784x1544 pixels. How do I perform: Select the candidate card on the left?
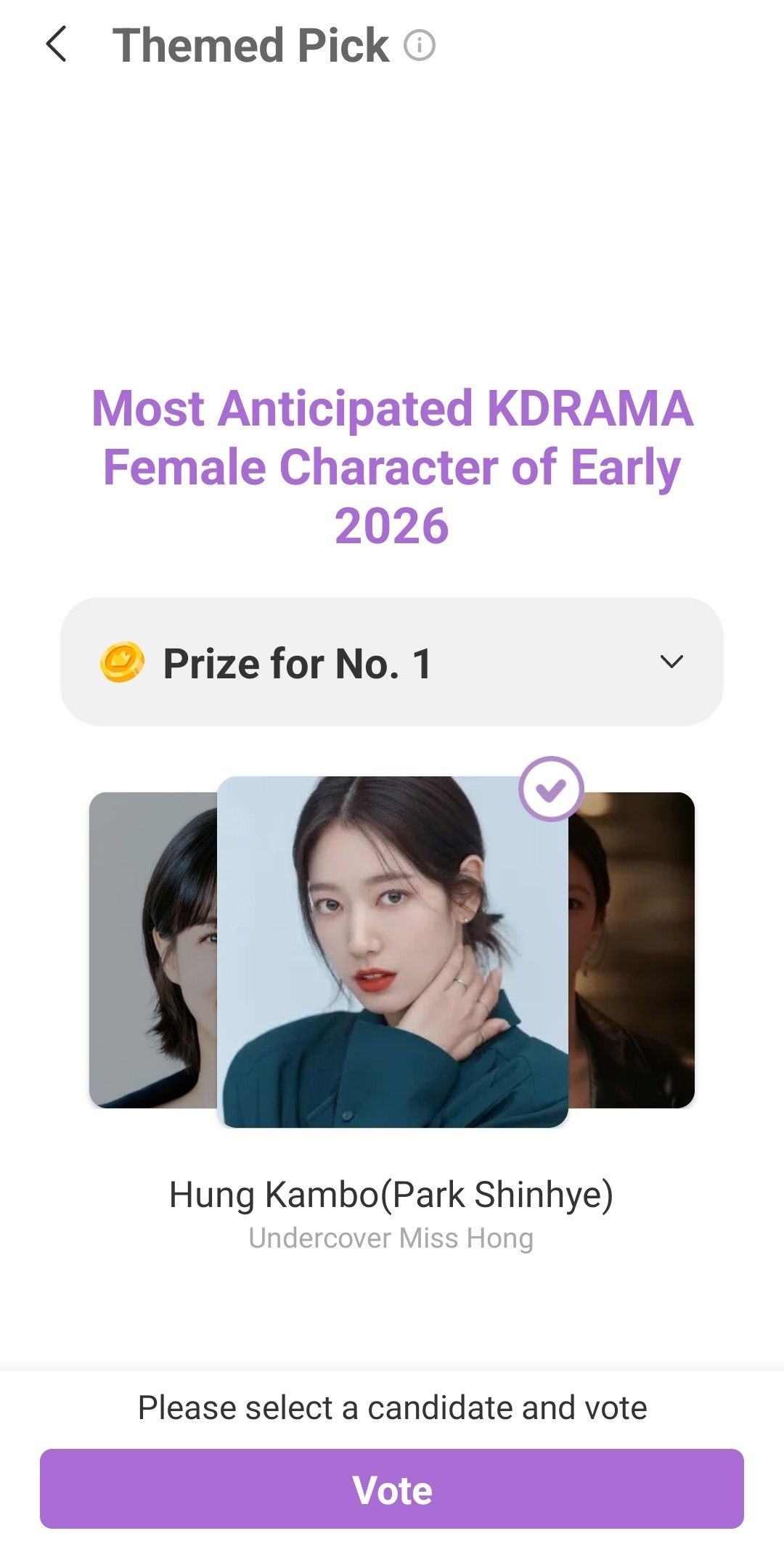(153, 950)
